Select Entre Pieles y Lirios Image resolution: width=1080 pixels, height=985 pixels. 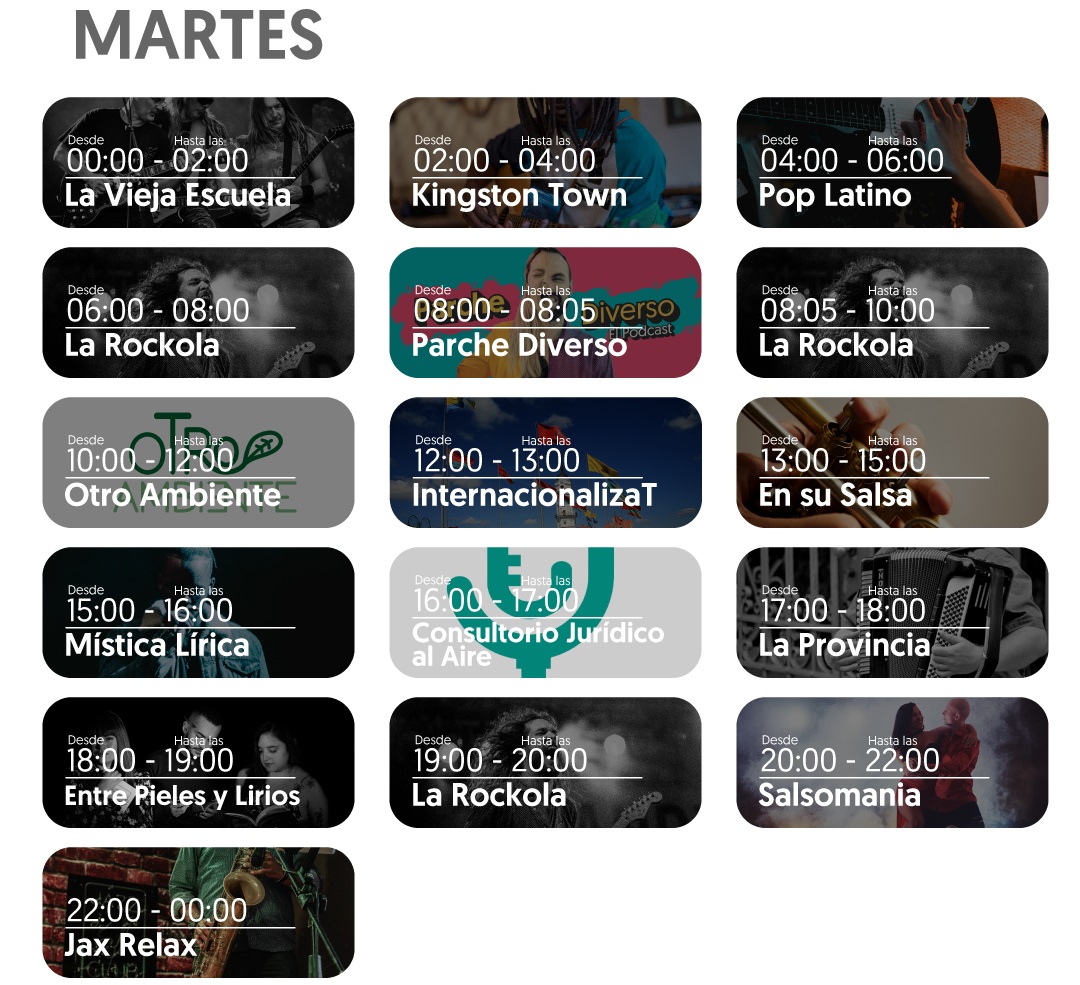coord(198,762)
